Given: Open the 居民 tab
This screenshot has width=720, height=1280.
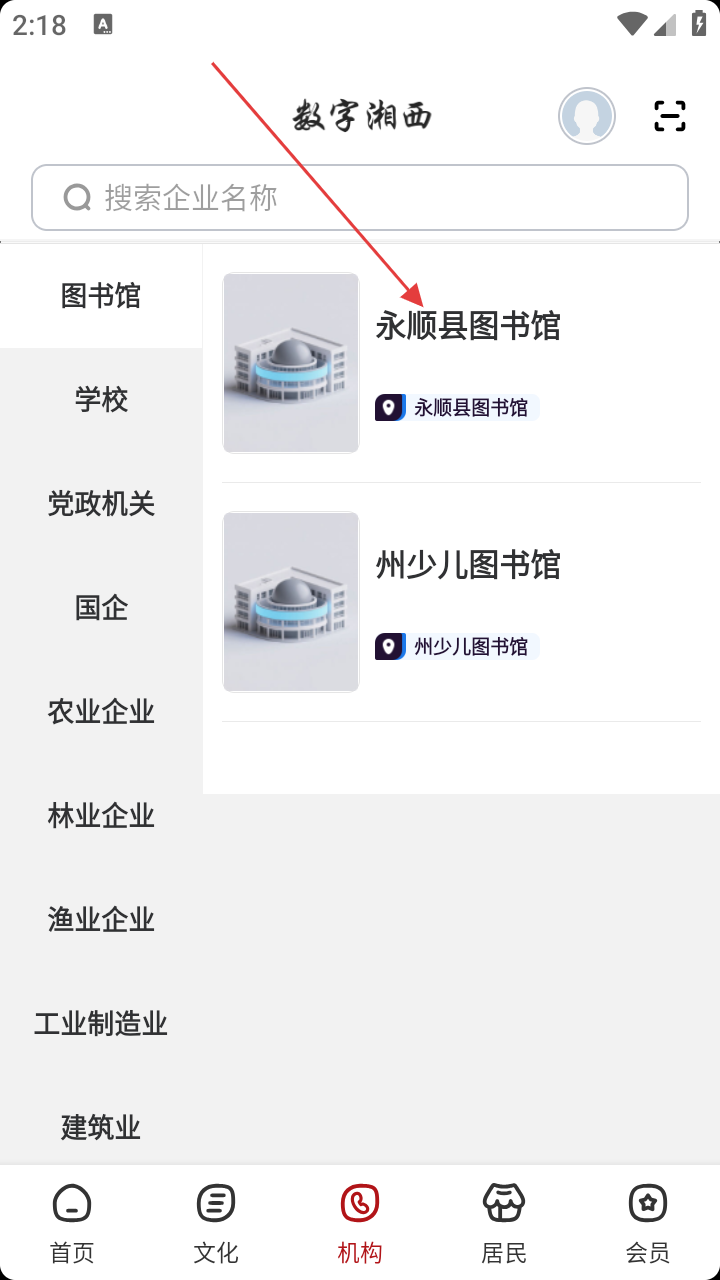Looking at the screenshot, I should (x=504, y=1222).
